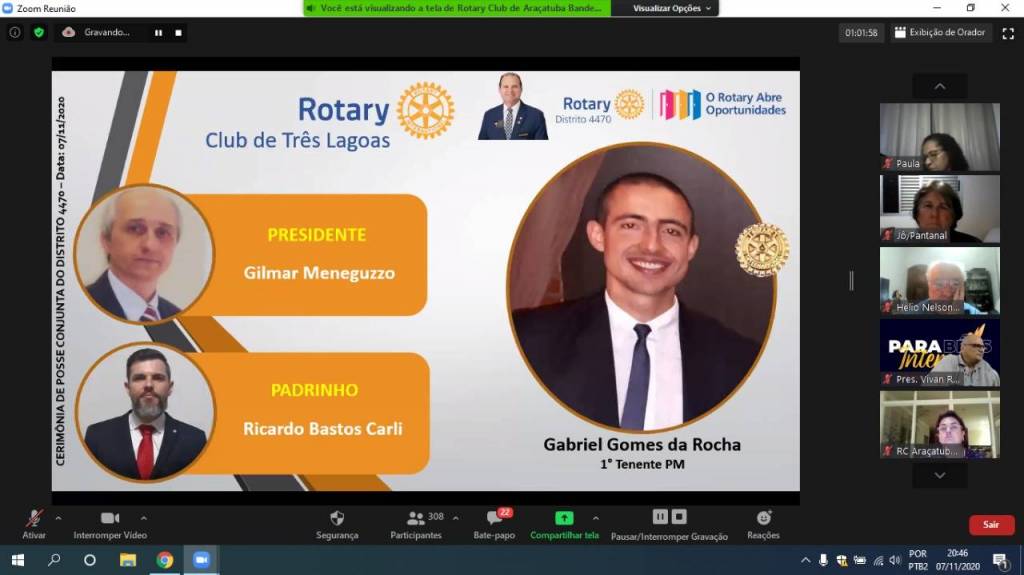Viewport: 1024px width, 575px height.
Task: Open Chrome from the taskbar
Action: click(164, 560)
